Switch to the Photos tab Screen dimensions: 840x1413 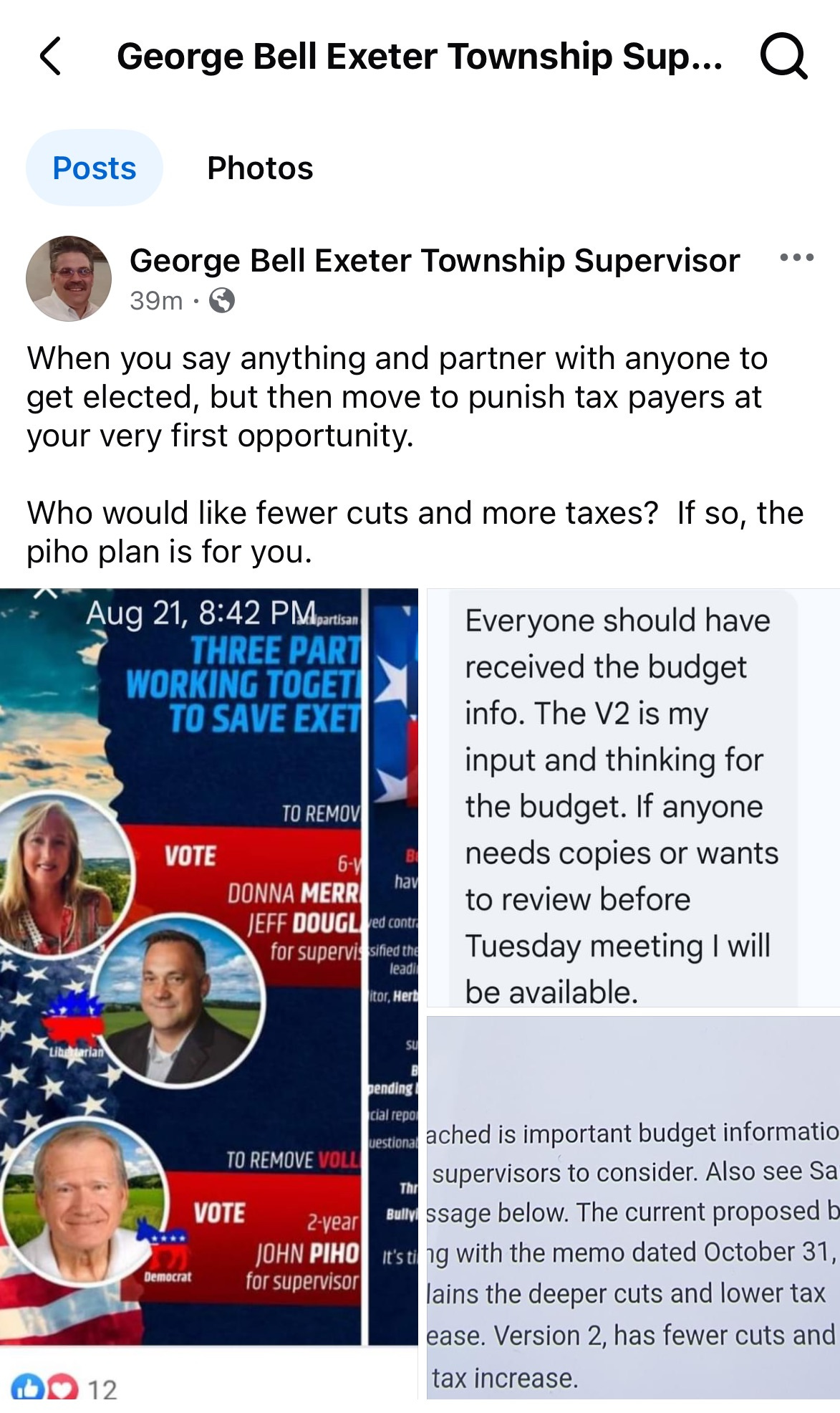tap(260, 168)
